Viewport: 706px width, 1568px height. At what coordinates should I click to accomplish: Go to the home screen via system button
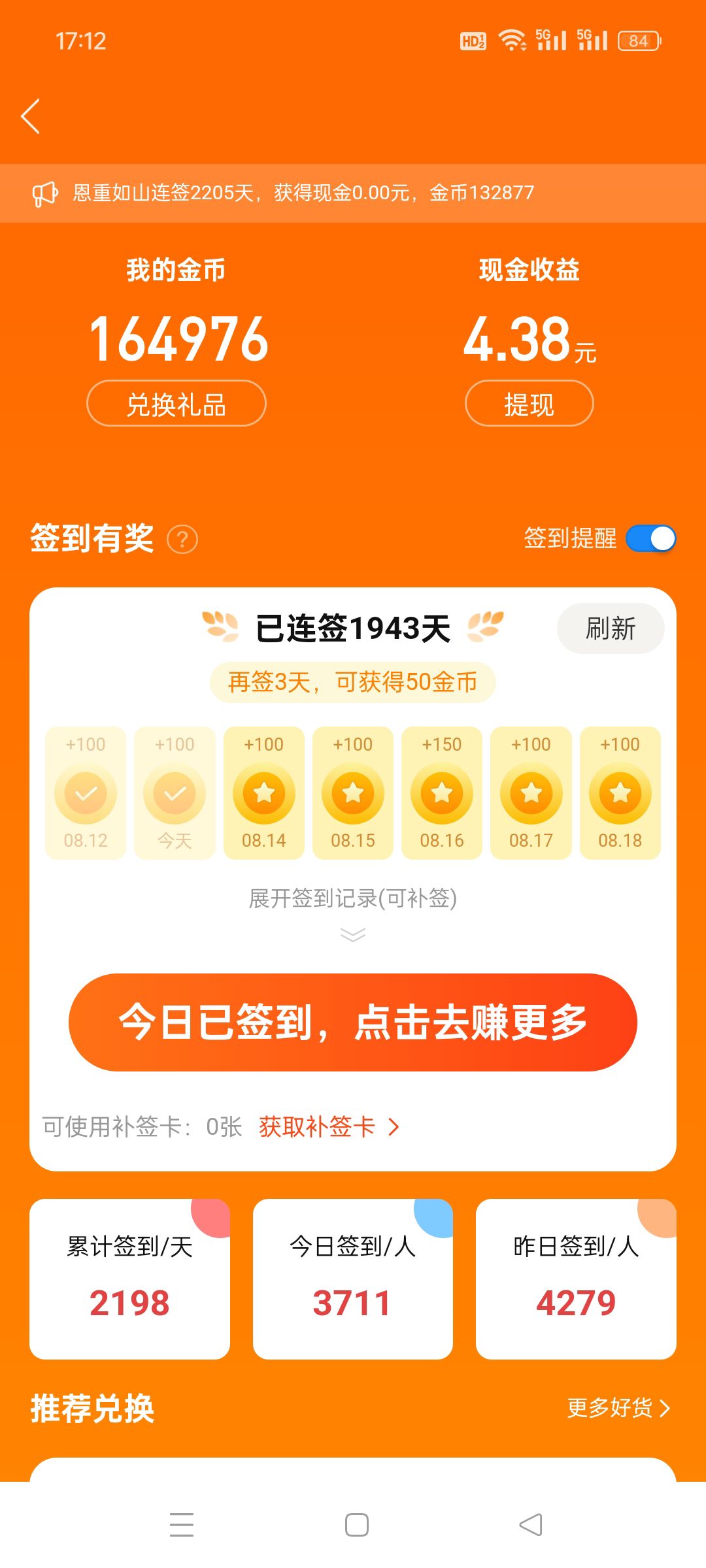click(x=357, y=1525)
